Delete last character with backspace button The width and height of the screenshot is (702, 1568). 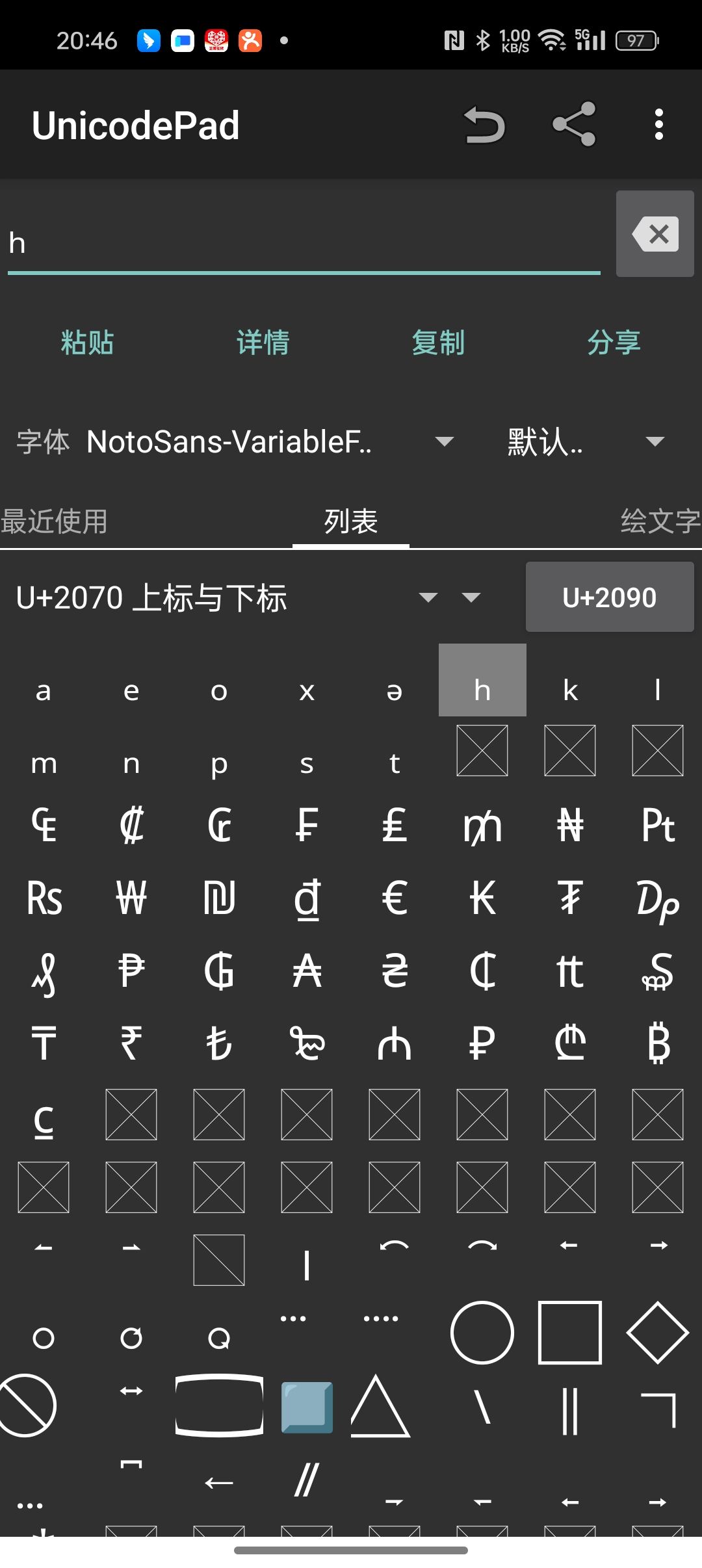655,234
